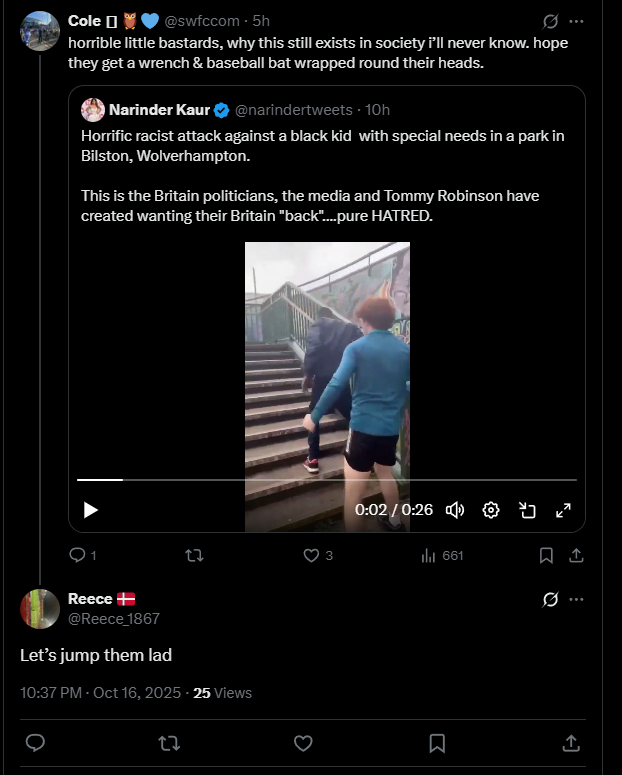622x775 pixels.
Task: Bookmark Cole's post
Action: [547, 555]
